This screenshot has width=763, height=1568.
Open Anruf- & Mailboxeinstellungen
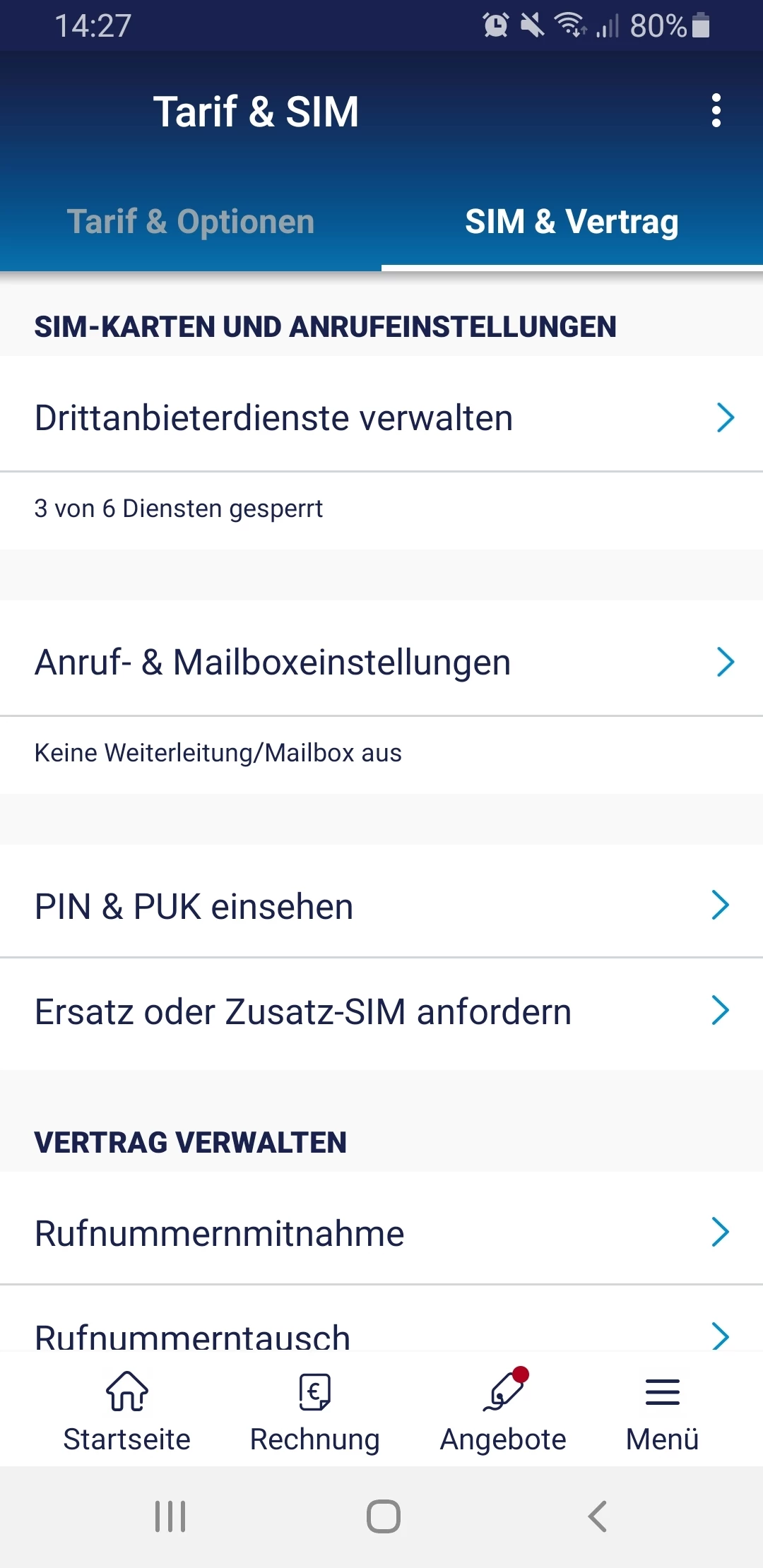[381, 663]
